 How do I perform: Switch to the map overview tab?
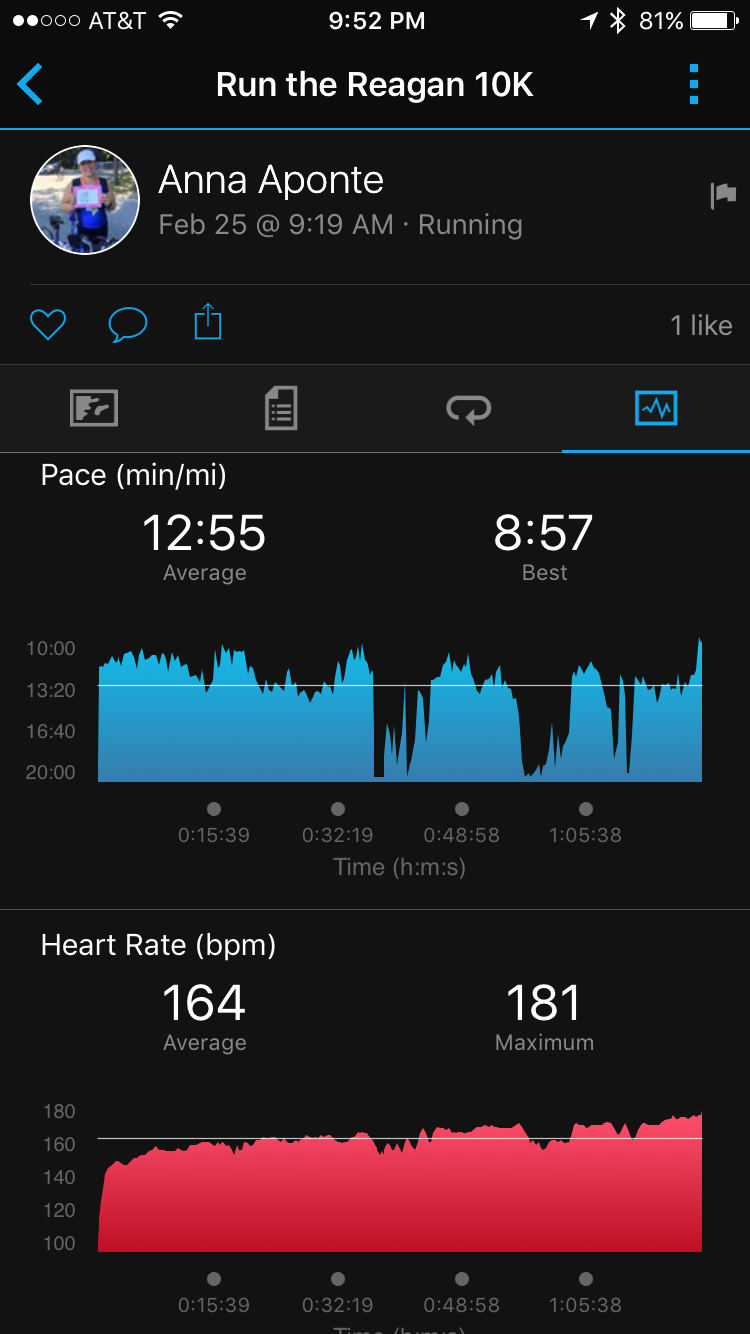point(94,408)
